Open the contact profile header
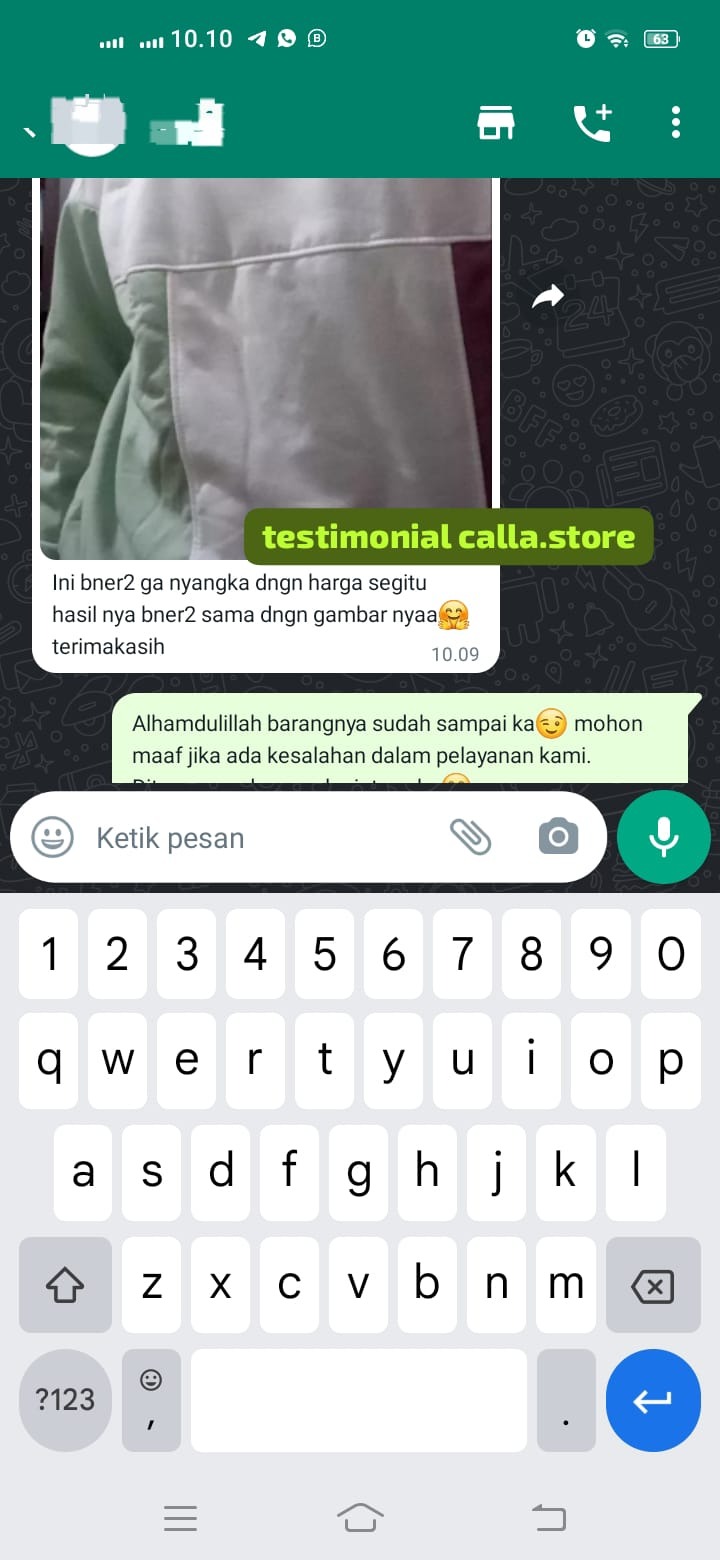This screenshot has width=720, height=1560. click(190, 124)
